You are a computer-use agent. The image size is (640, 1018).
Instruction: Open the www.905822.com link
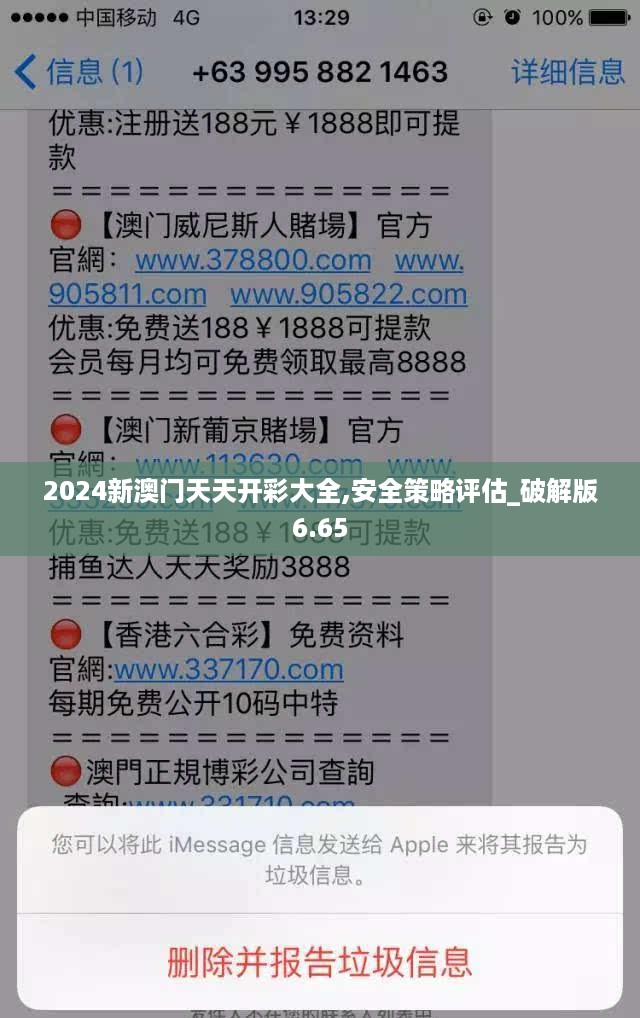click(x=348, y=294)
